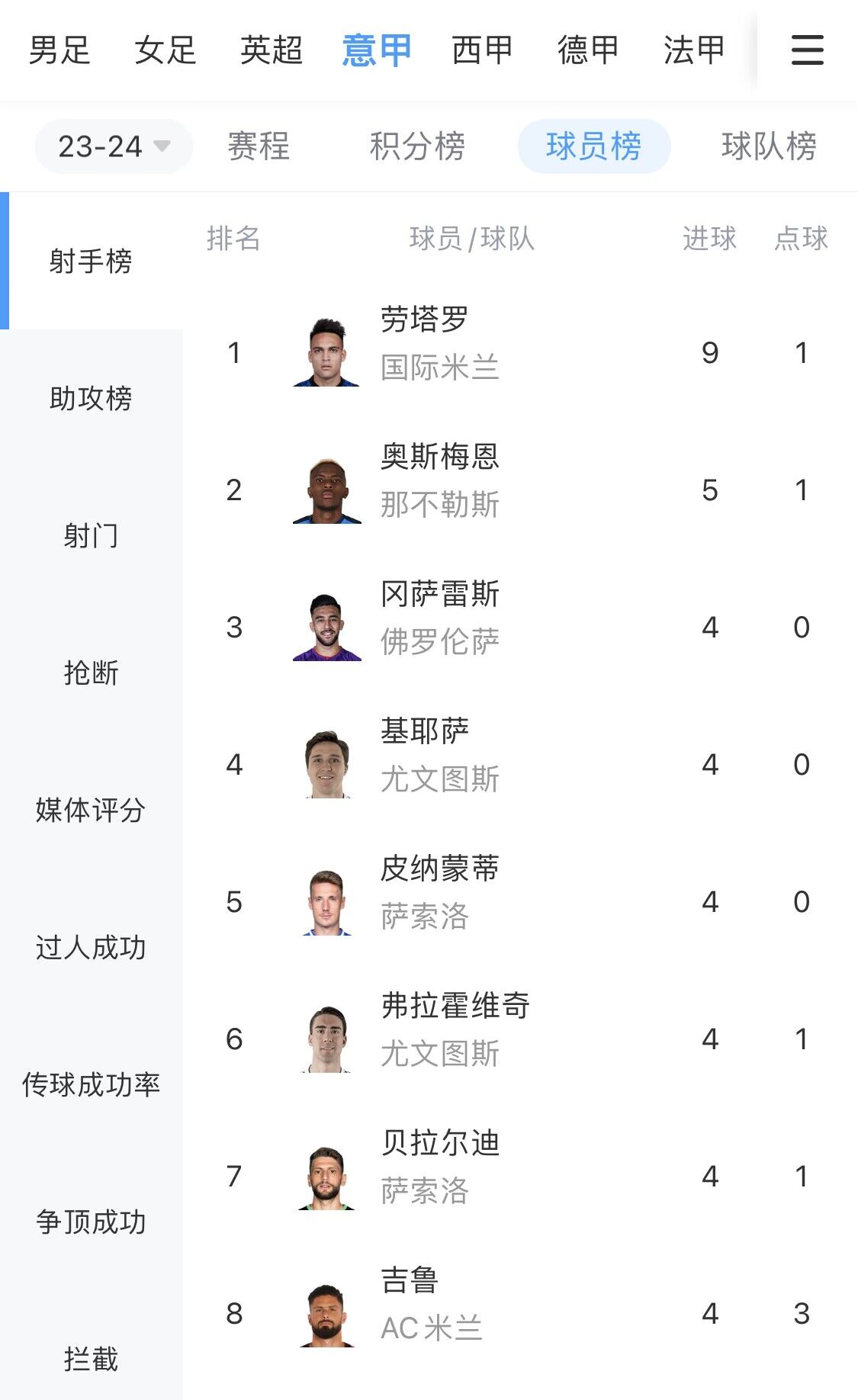Select the 德甲 league tab

click(588, 50)
